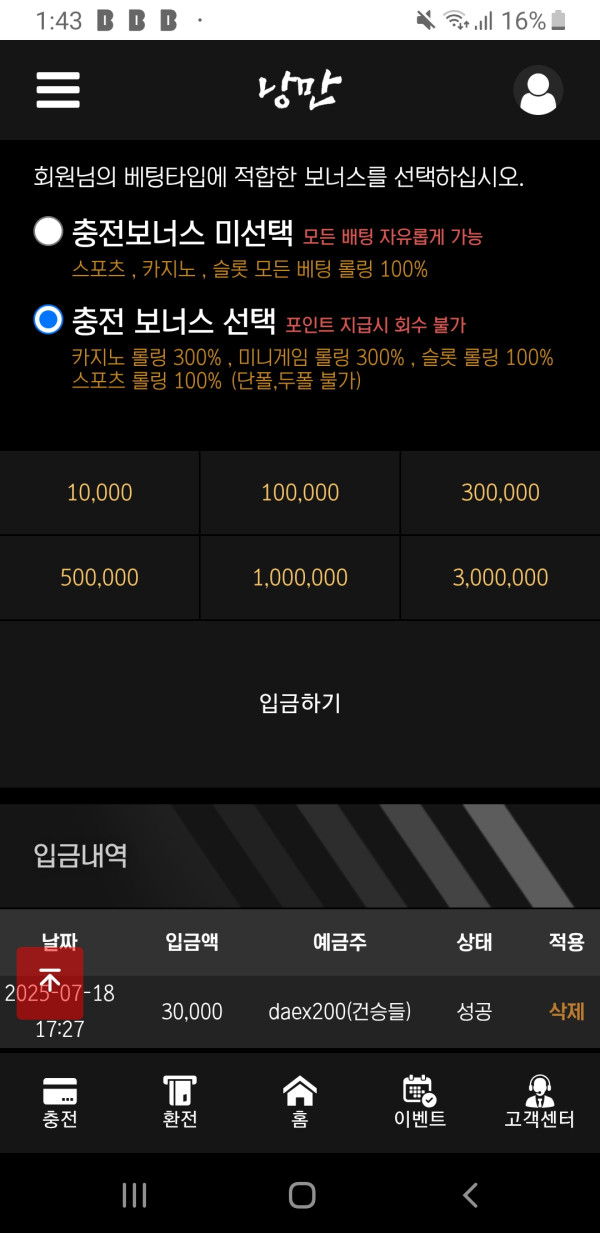The image size is (600, 1233).
Task: Select 충전보너스 미선택 option
Action: pos(48,233)
